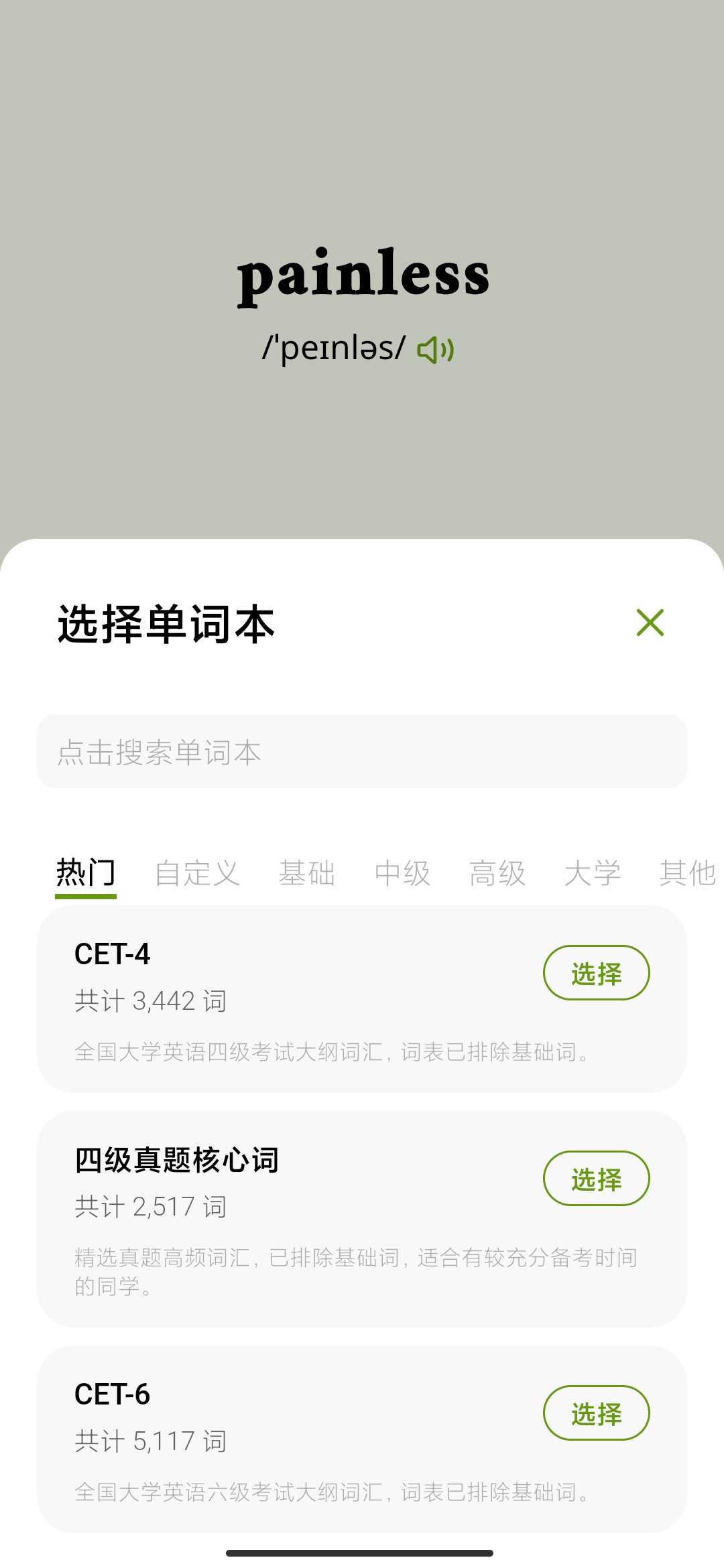Switch to the 基础 tab
The image size is (724, 1568).
tap(308, 872)
